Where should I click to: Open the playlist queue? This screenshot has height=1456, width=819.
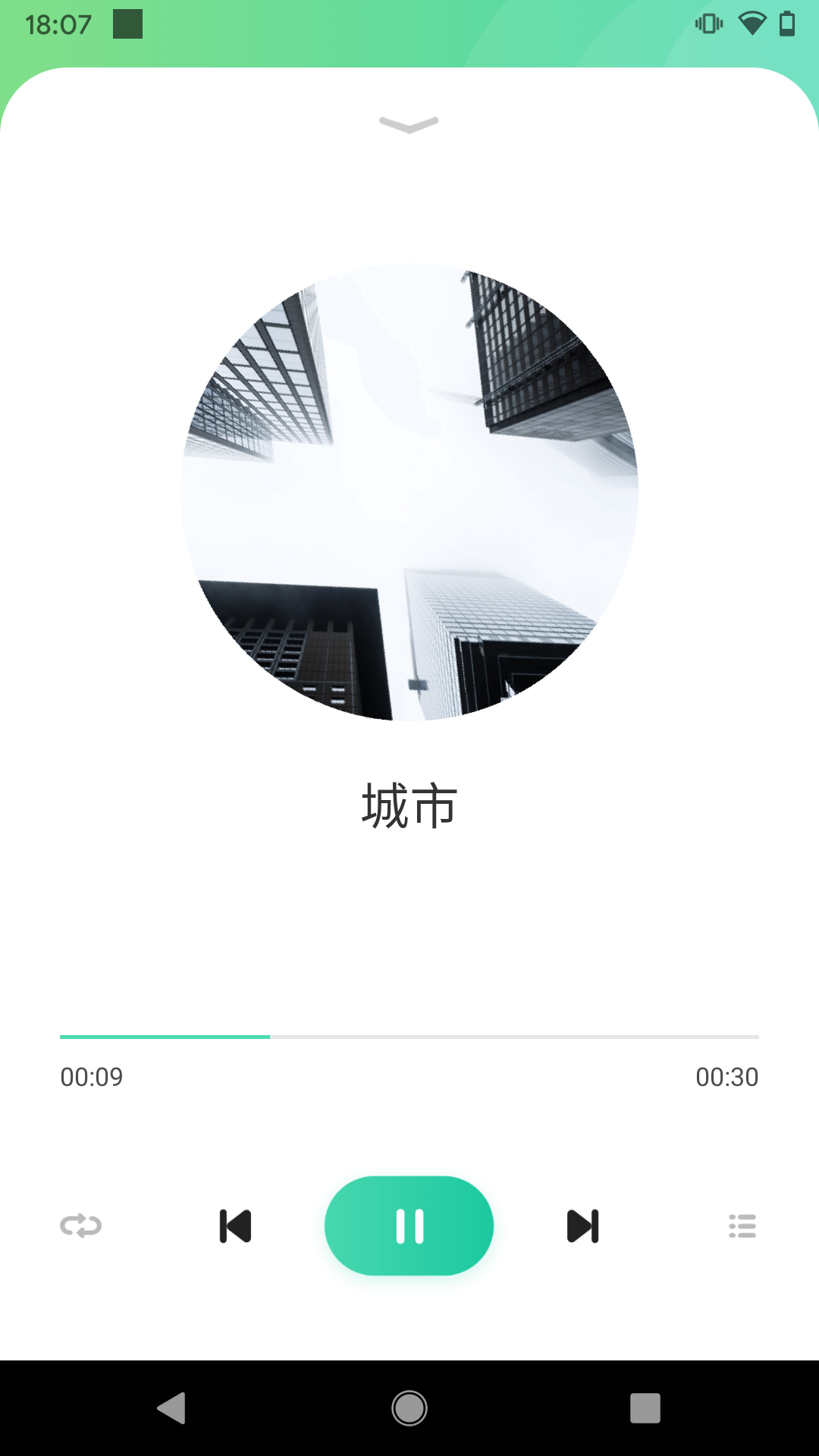click(742, 1225)
